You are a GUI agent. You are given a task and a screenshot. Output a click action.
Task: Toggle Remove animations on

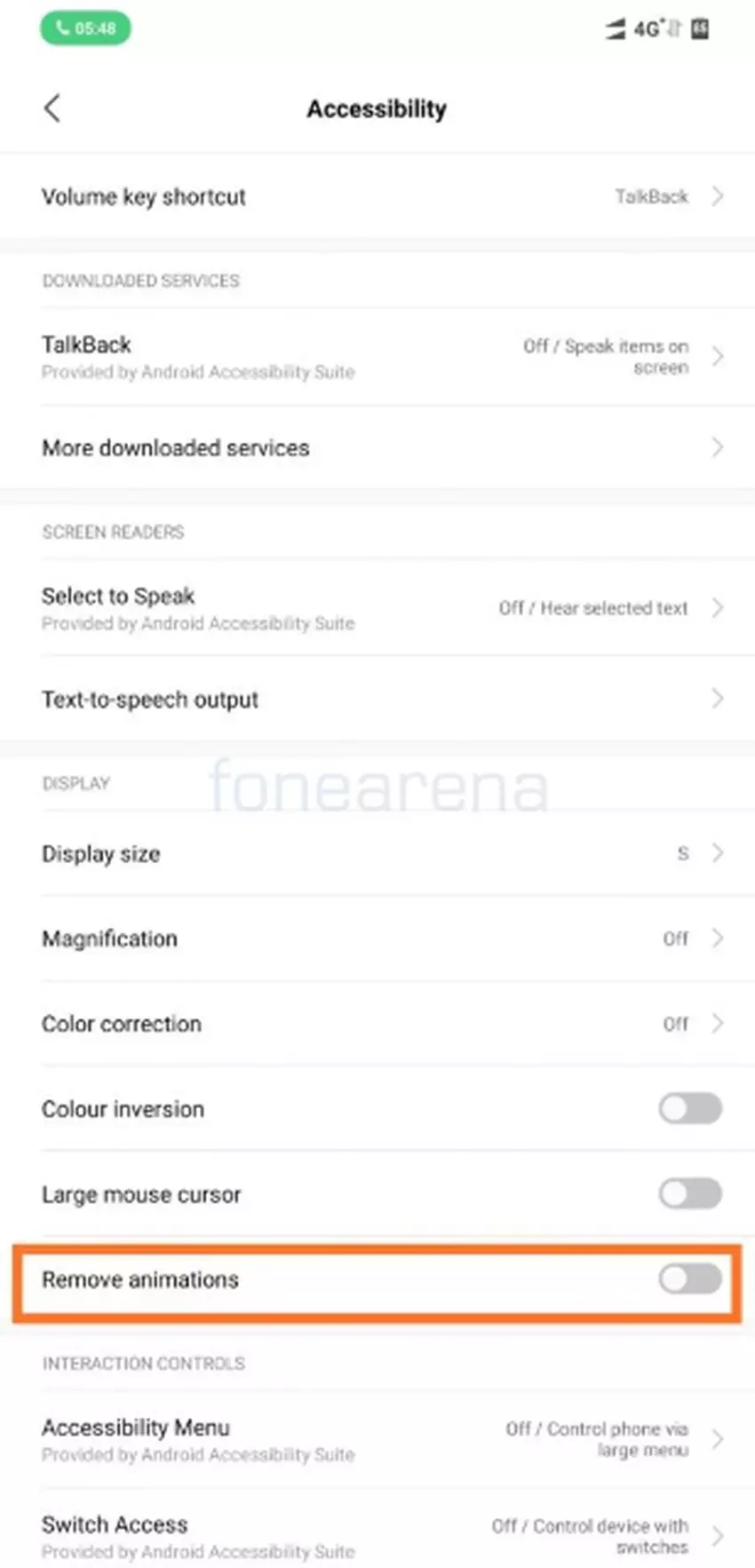(689, 1279)
